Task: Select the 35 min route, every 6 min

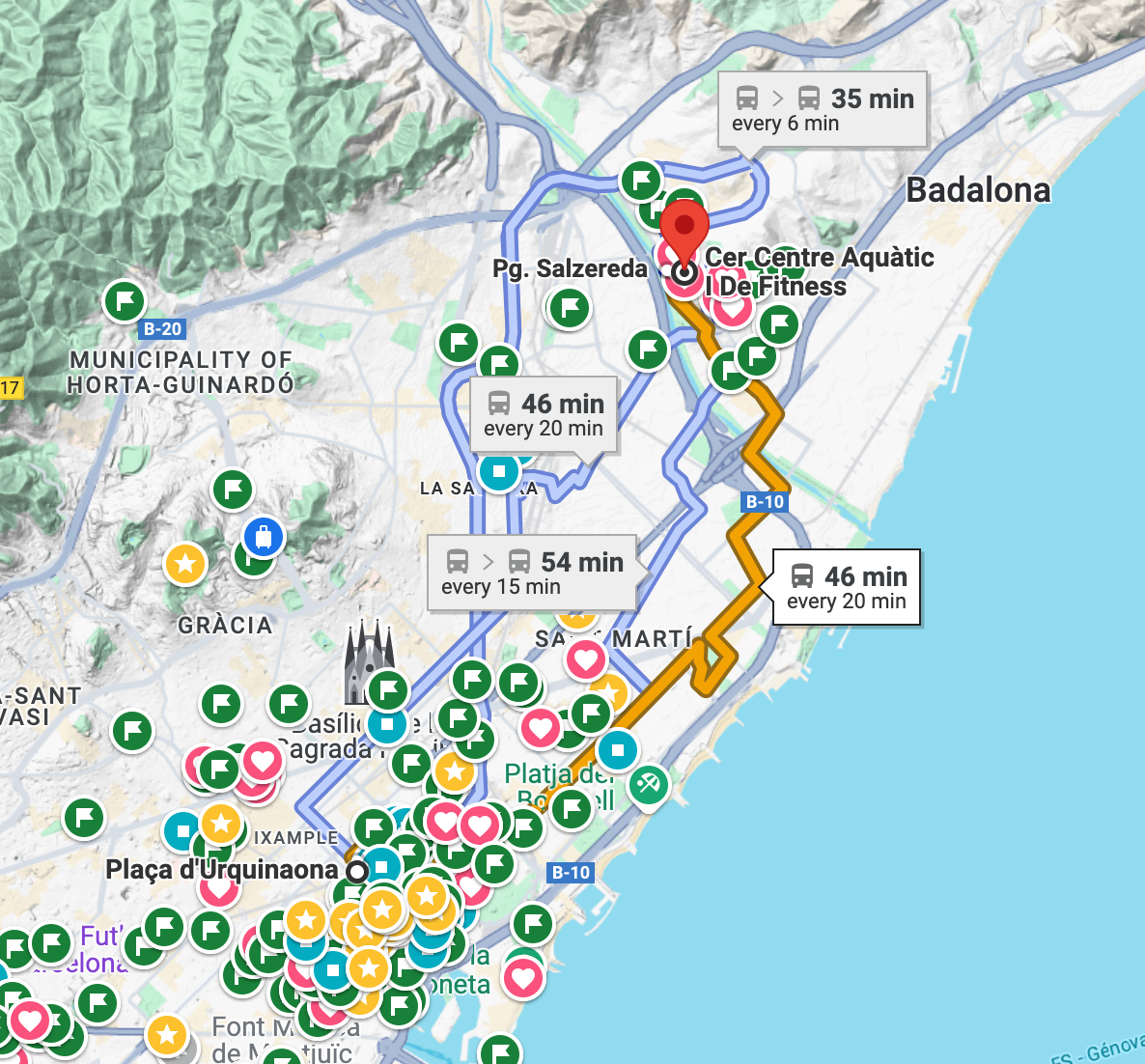Action: pos(823,109)
